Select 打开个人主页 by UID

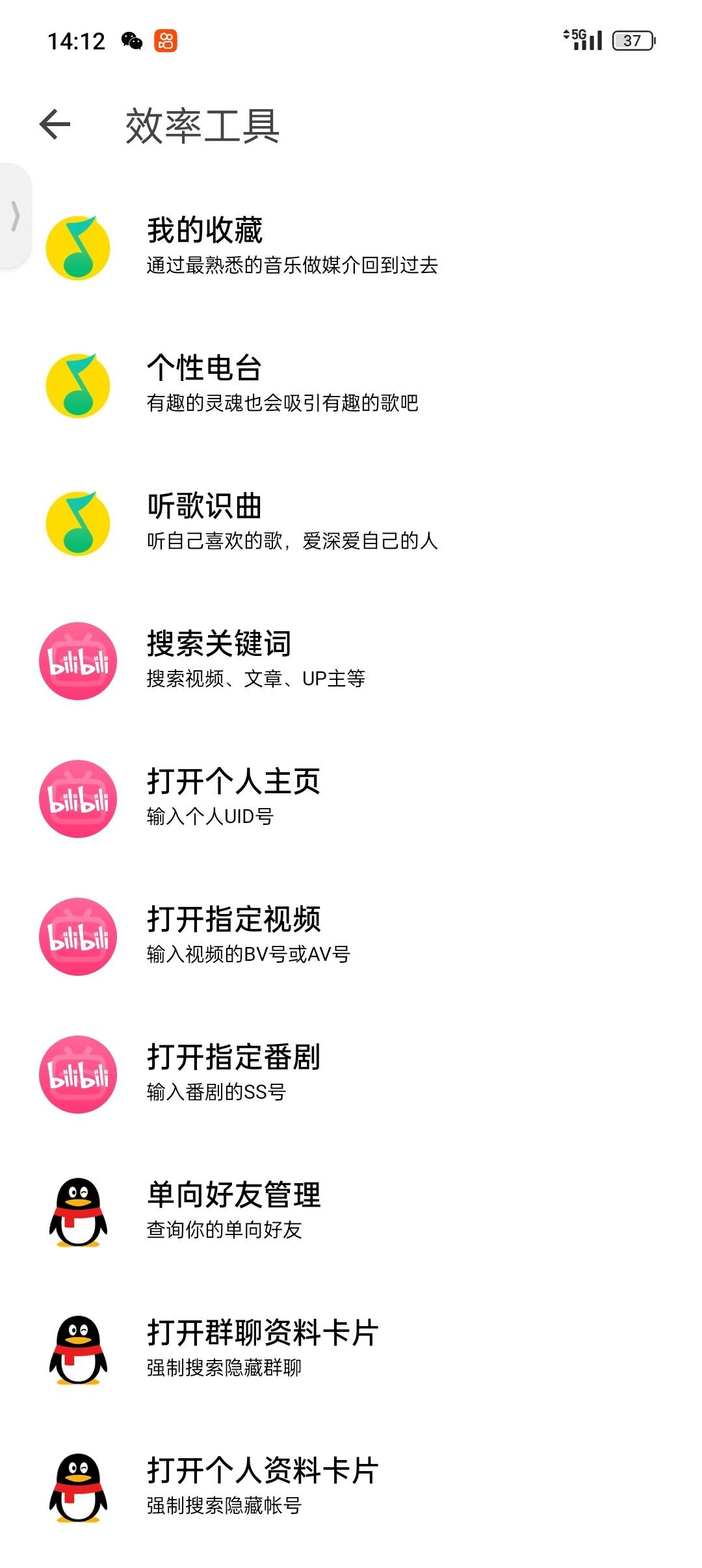pos(234,798)
